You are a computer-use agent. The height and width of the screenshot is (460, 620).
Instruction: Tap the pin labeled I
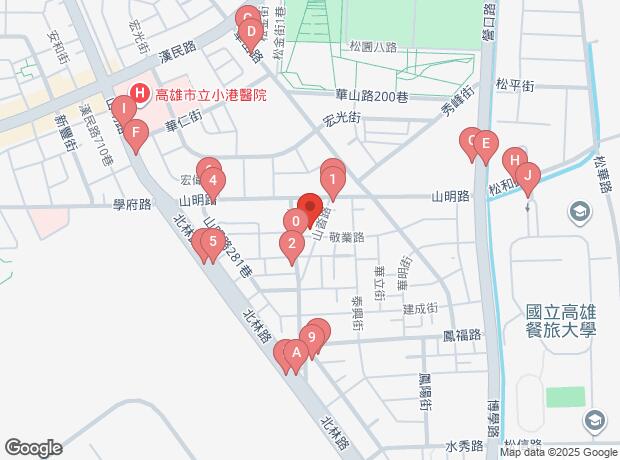[x=123, y=108]
